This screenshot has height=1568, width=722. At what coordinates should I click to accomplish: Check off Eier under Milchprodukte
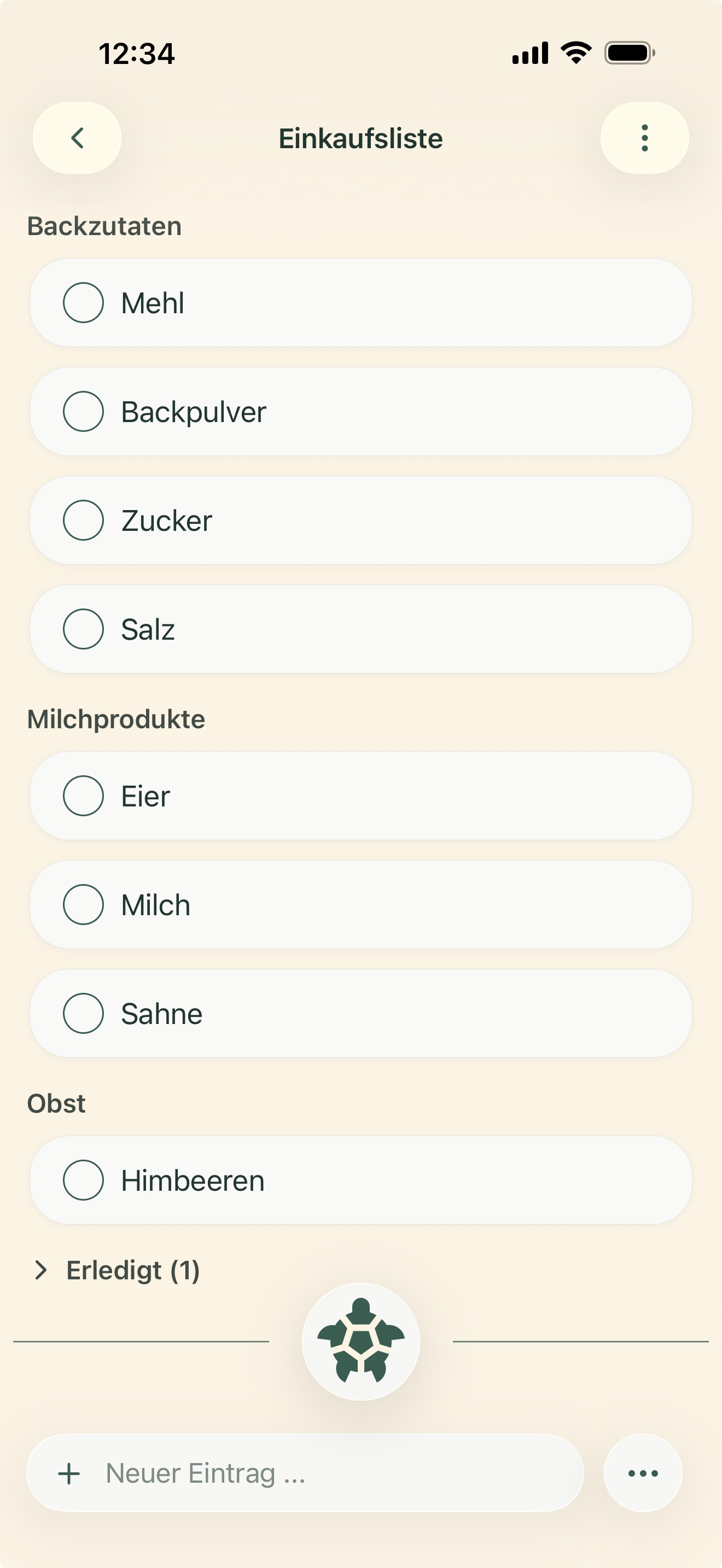(x=83, y=795)
